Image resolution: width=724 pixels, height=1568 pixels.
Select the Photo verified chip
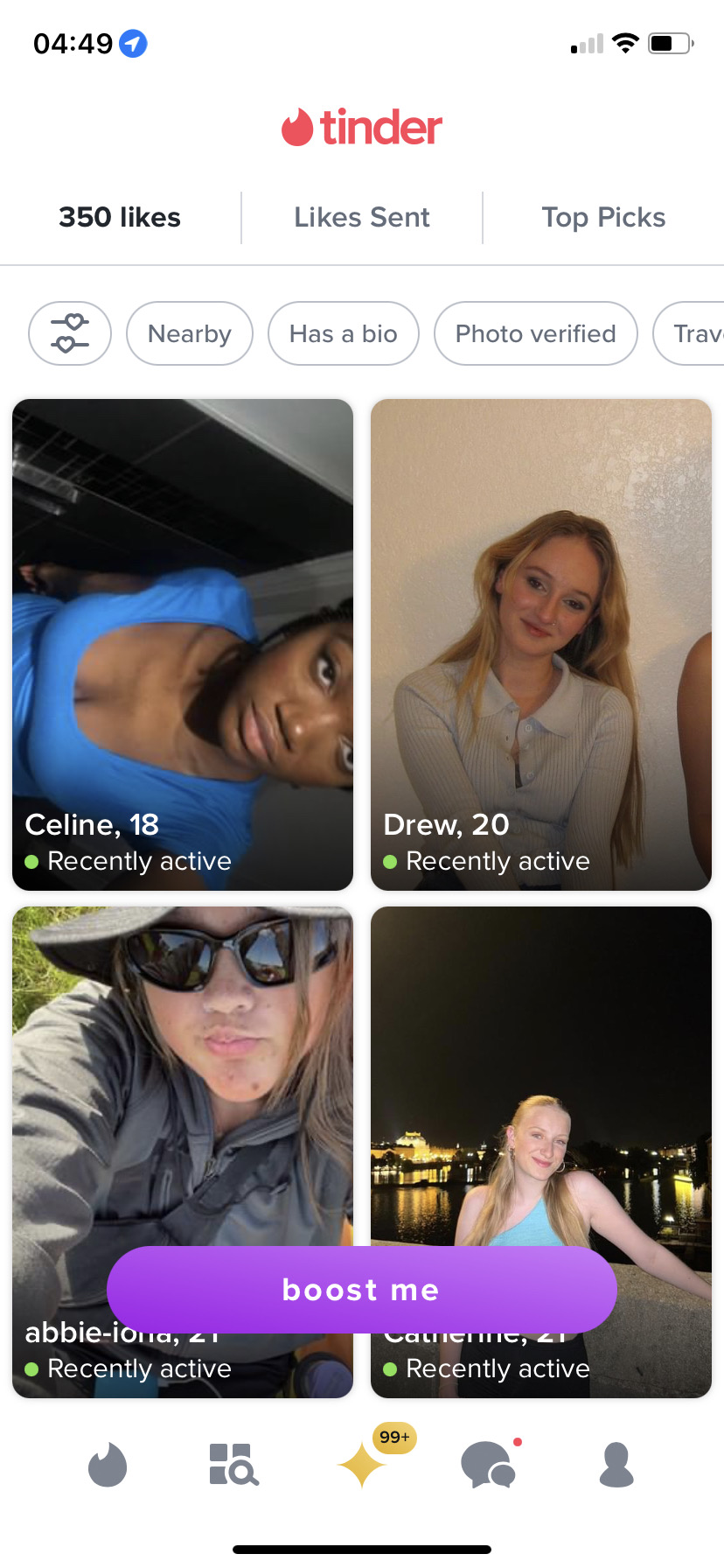click(535, 333)
